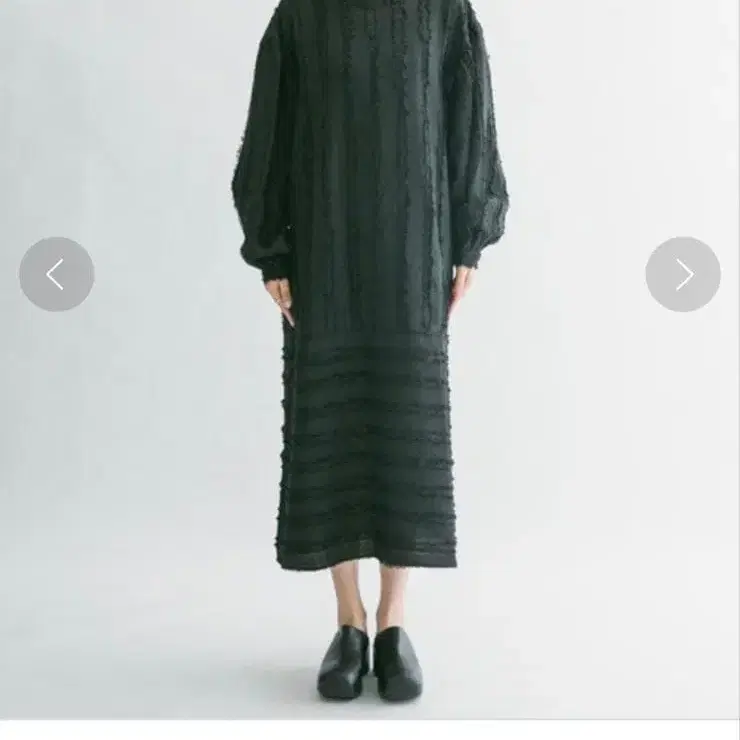Show the next product photo
The width and height of the screenshot is (740, 740).
pyautogui.click(x=683, y=274)
